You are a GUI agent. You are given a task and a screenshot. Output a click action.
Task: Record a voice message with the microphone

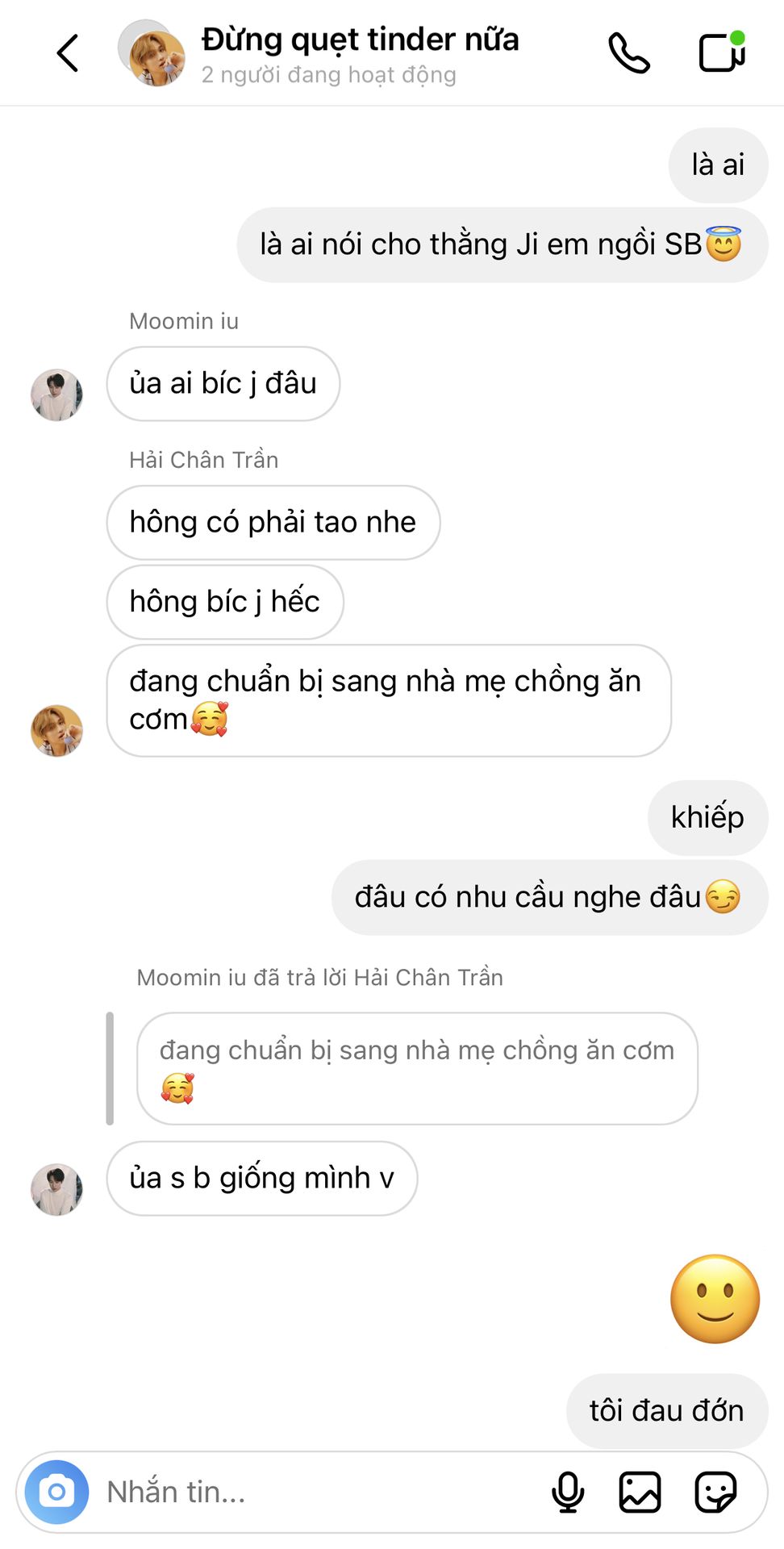(568, 1492)
